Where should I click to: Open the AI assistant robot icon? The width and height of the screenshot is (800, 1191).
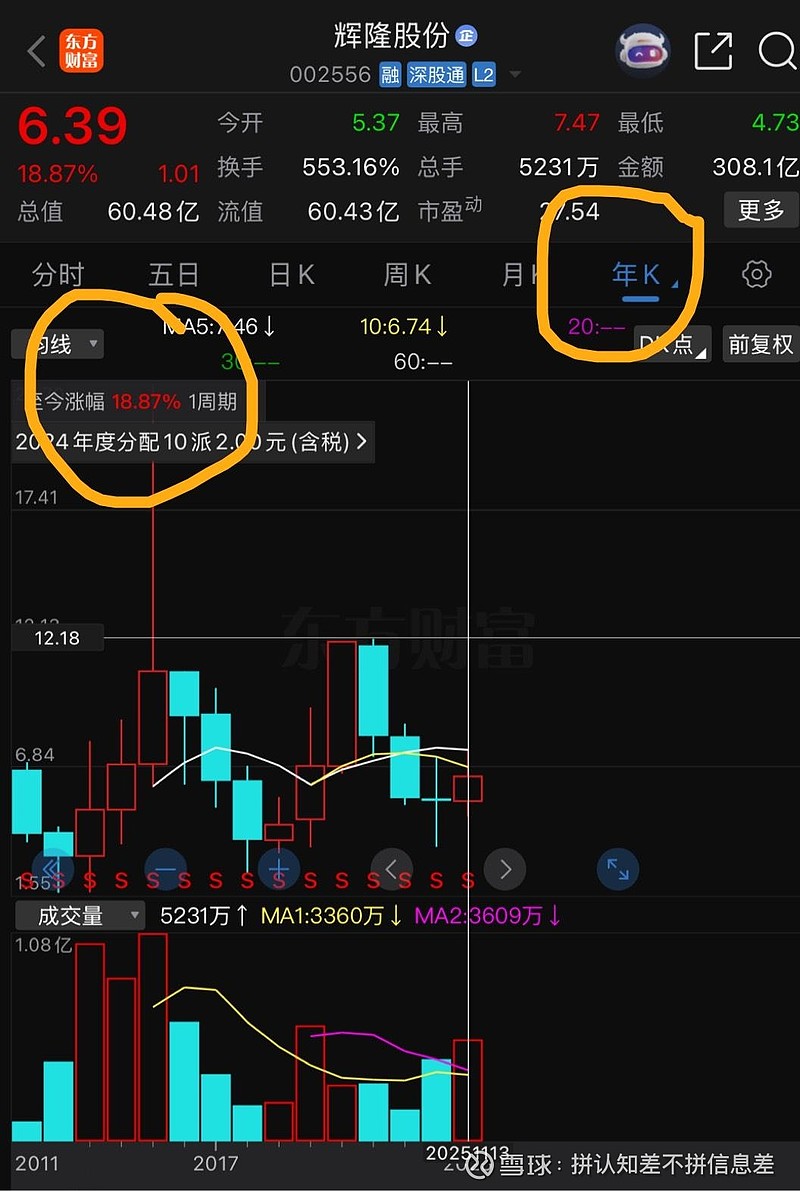pos(643,50)
